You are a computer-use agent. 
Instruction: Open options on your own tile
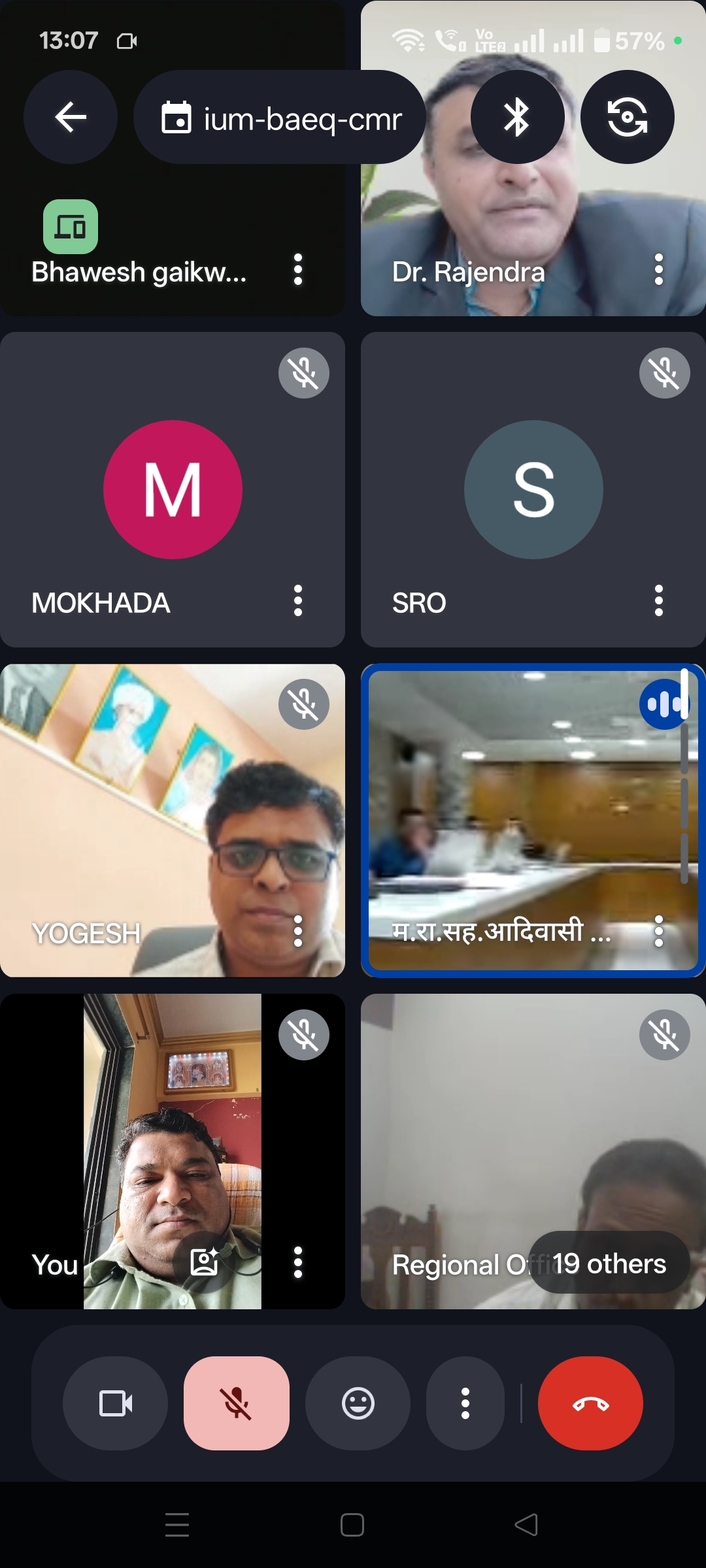[x=298, y=1262]
